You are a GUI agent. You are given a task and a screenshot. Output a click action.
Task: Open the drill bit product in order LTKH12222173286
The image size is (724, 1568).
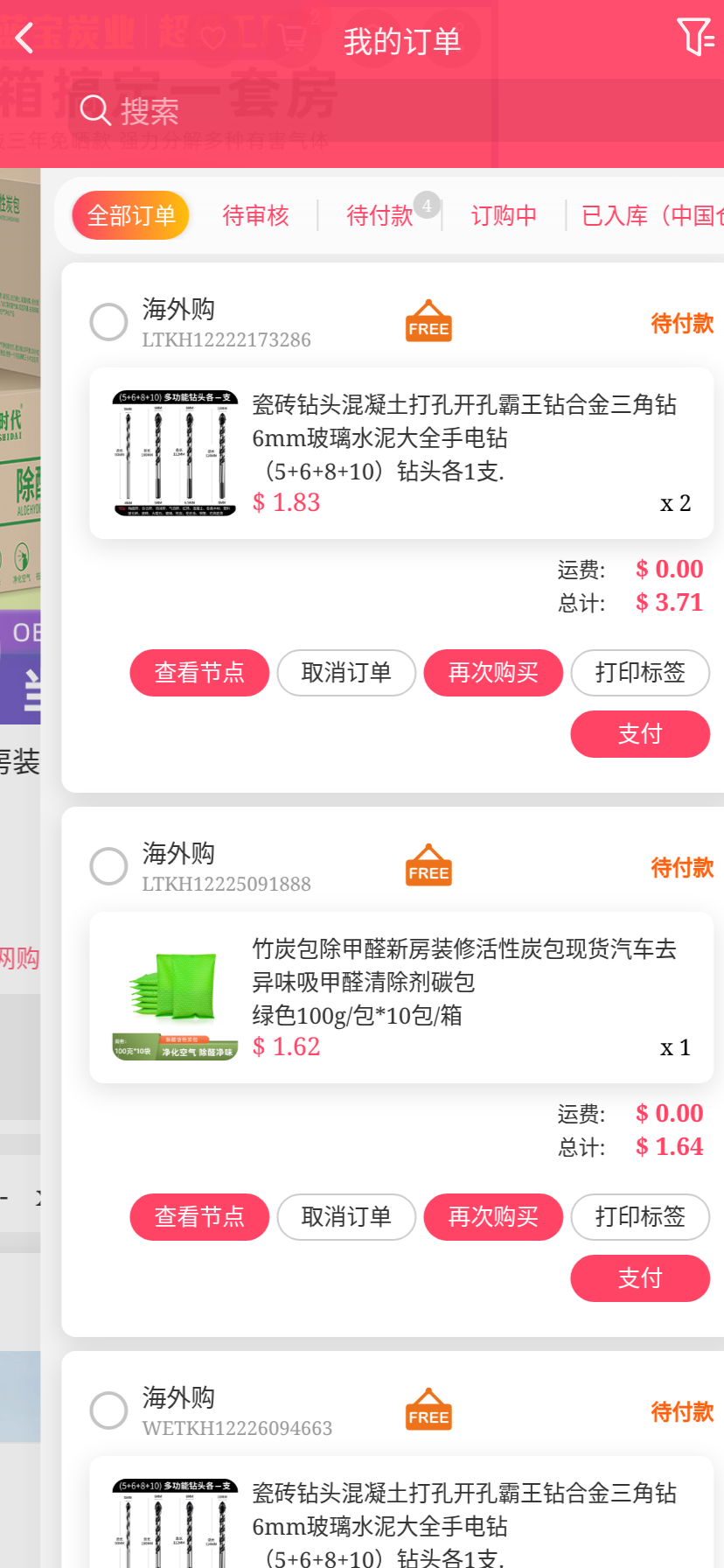pyautogui.click(x=401, y=453)
